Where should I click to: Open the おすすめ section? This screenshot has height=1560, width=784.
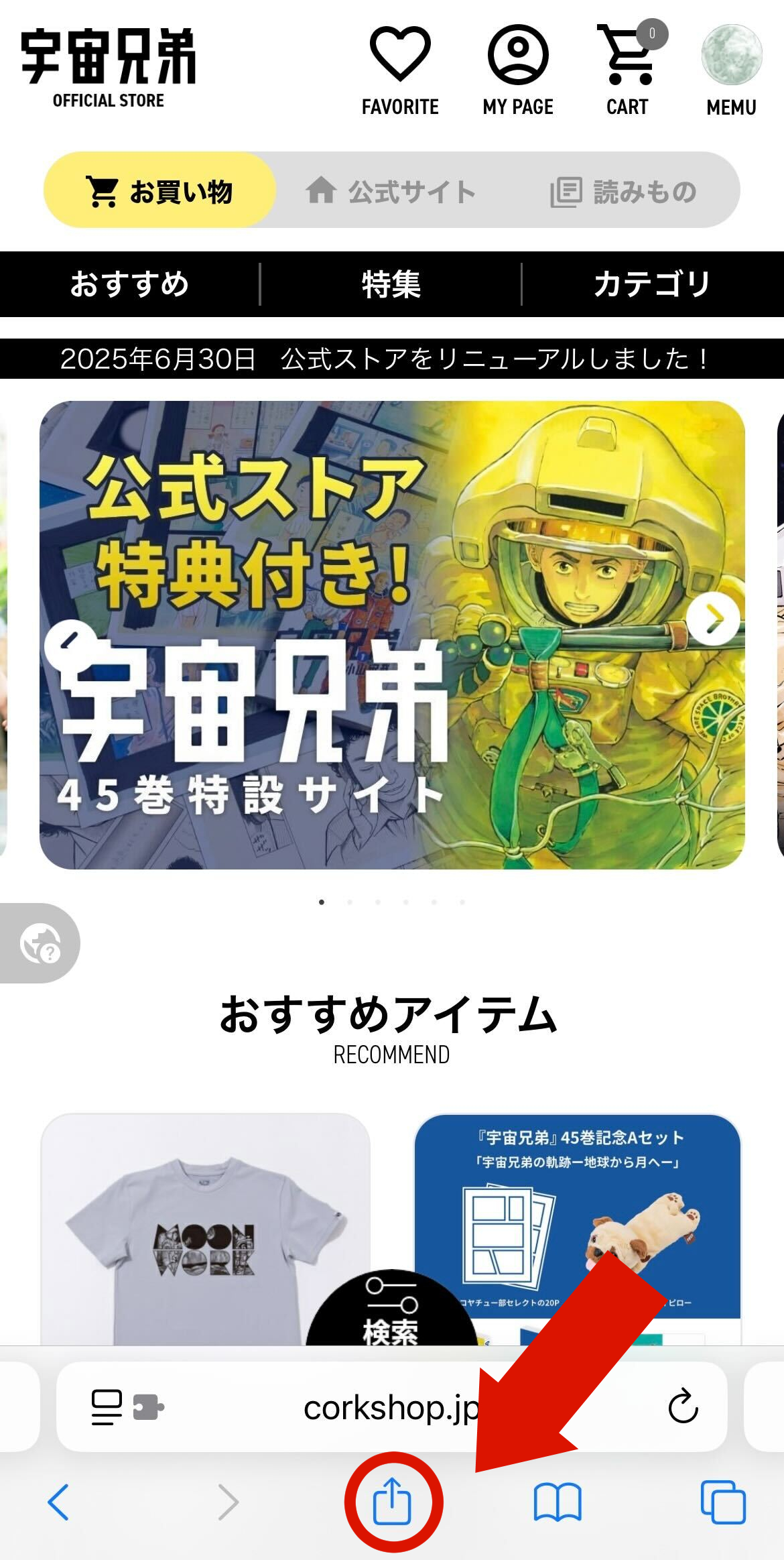(x=130, y=284)
